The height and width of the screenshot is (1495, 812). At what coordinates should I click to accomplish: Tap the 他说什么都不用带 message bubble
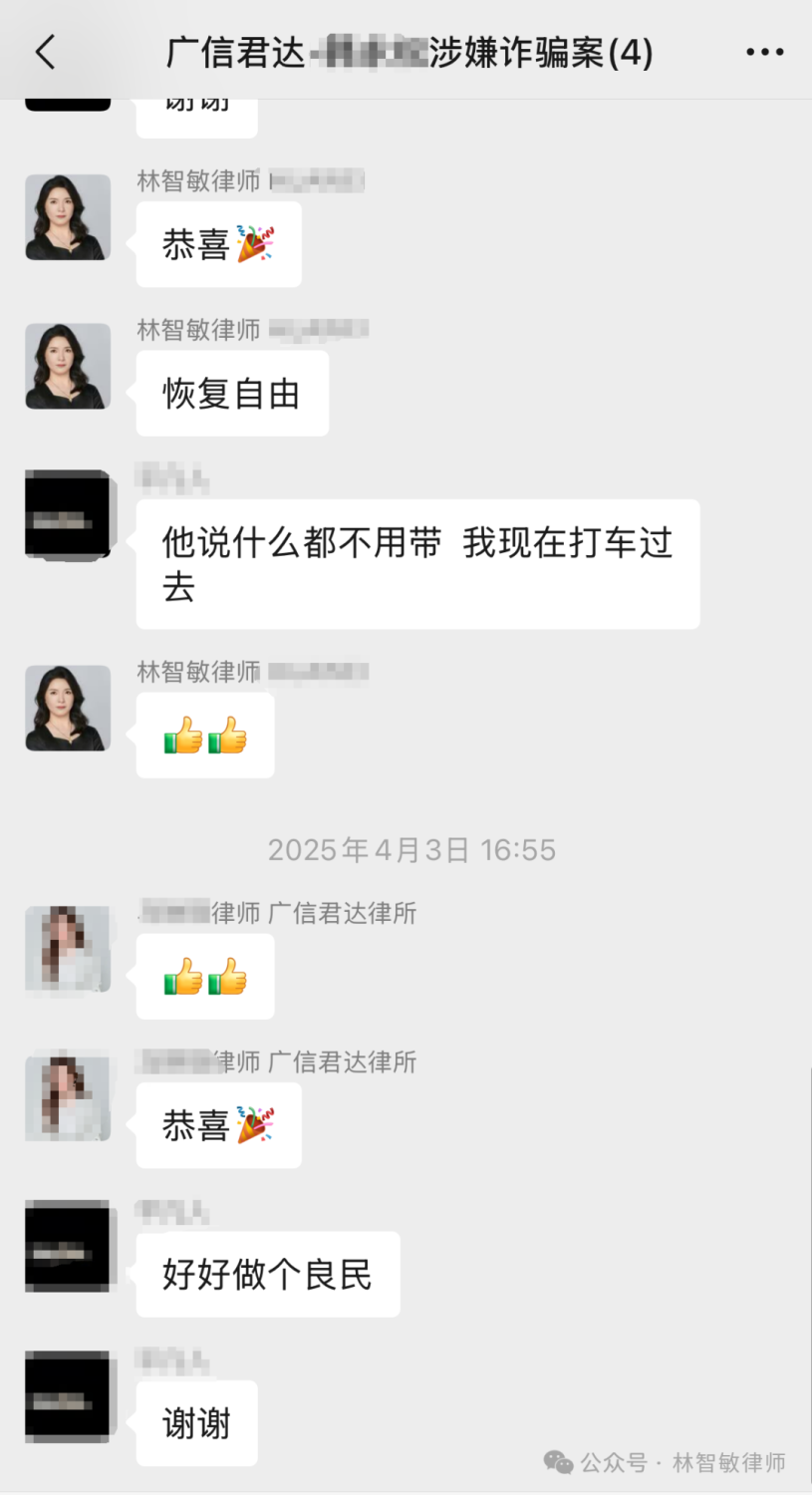[416, 563]
